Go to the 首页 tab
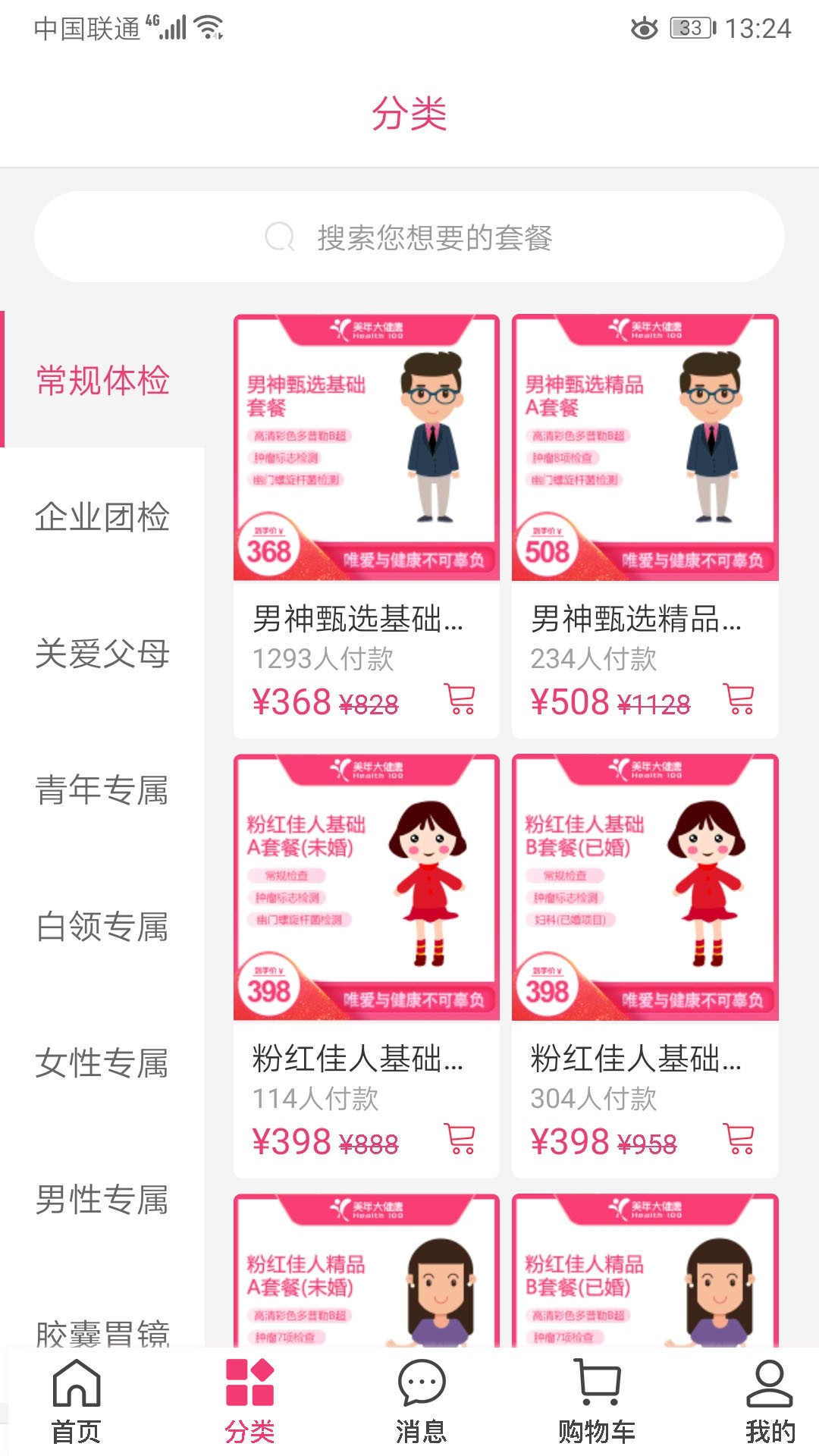 click(x=76, y=1401)
